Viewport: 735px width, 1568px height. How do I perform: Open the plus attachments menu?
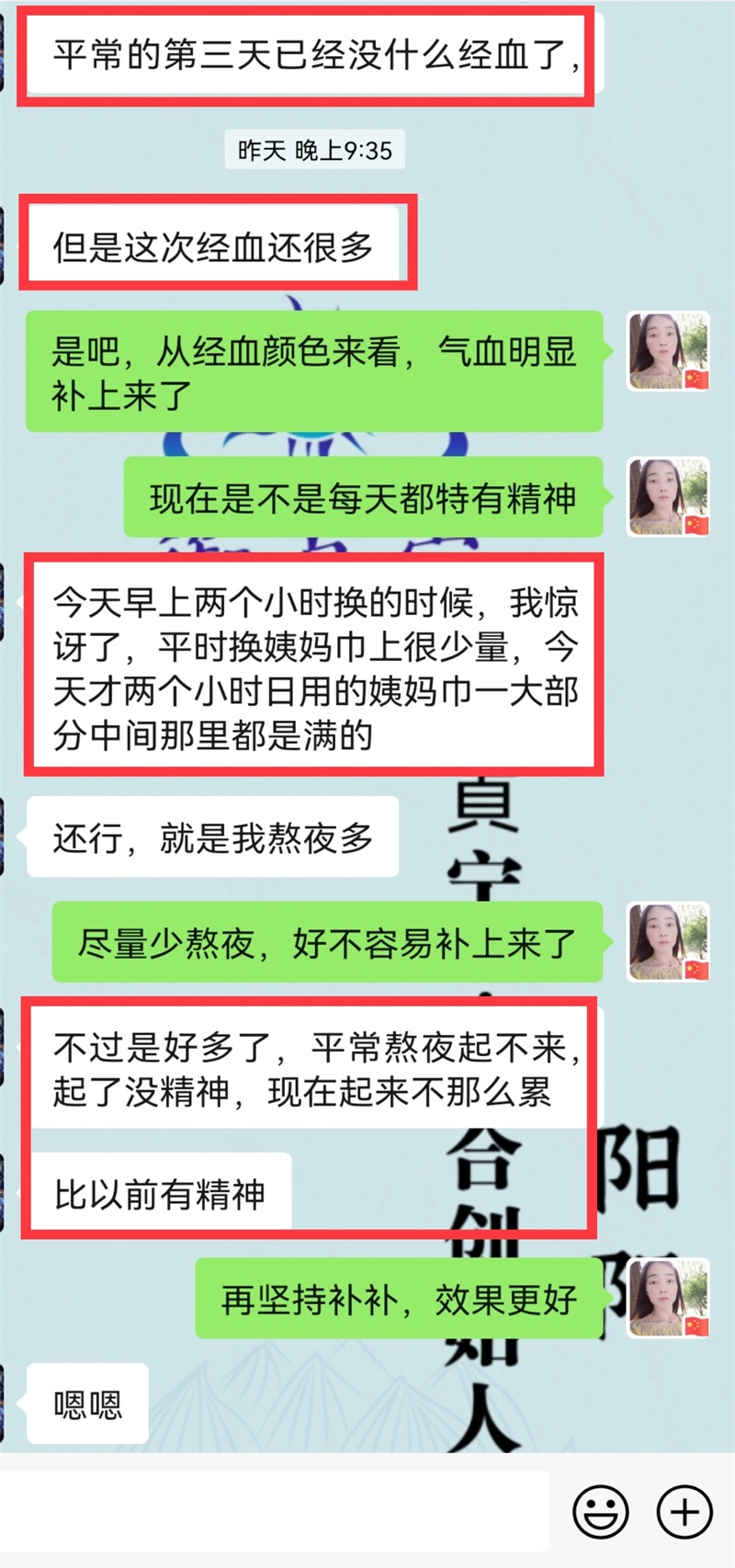[684, 1512]
